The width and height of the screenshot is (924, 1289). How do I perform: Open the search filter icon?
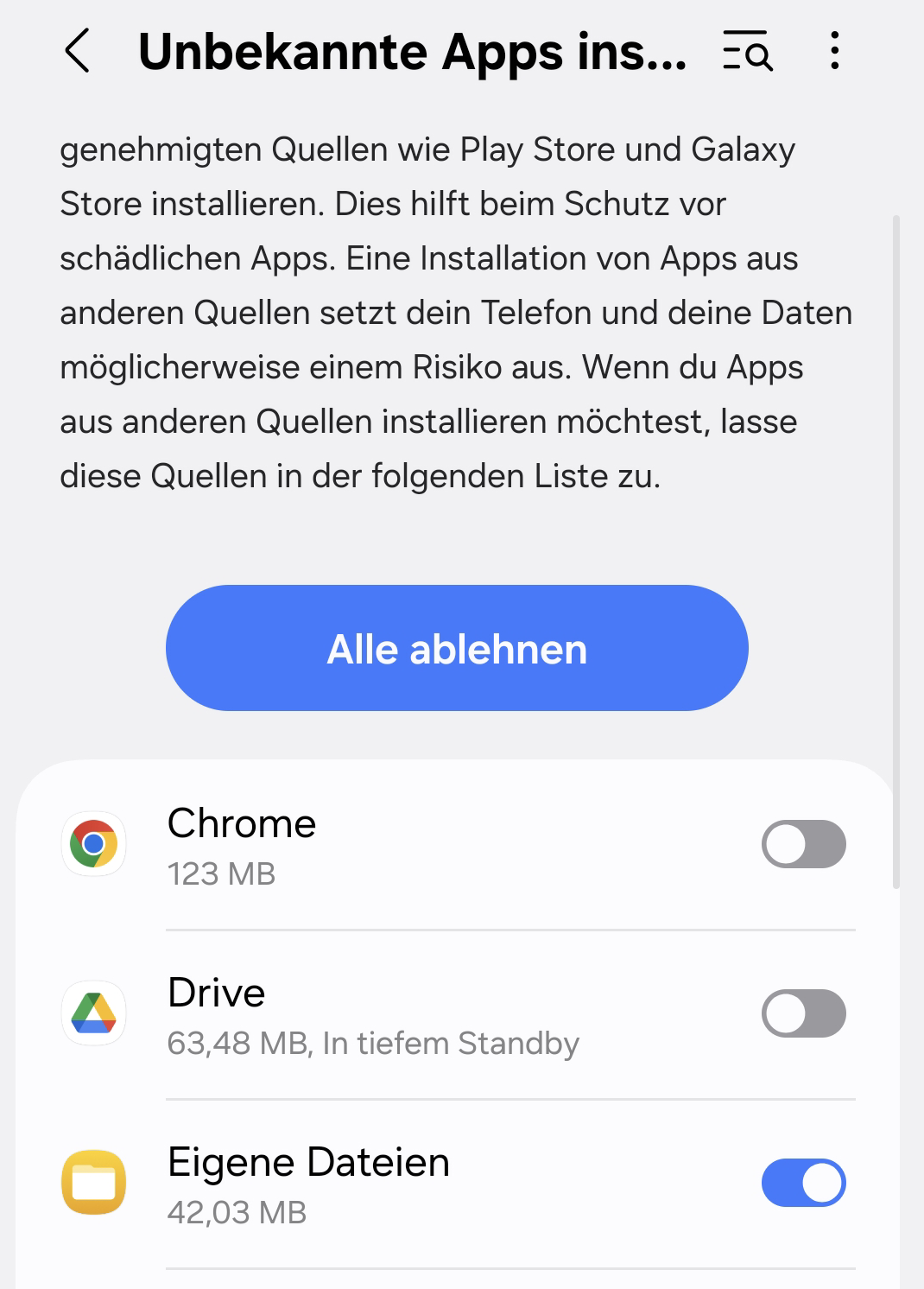coord(747,51)
